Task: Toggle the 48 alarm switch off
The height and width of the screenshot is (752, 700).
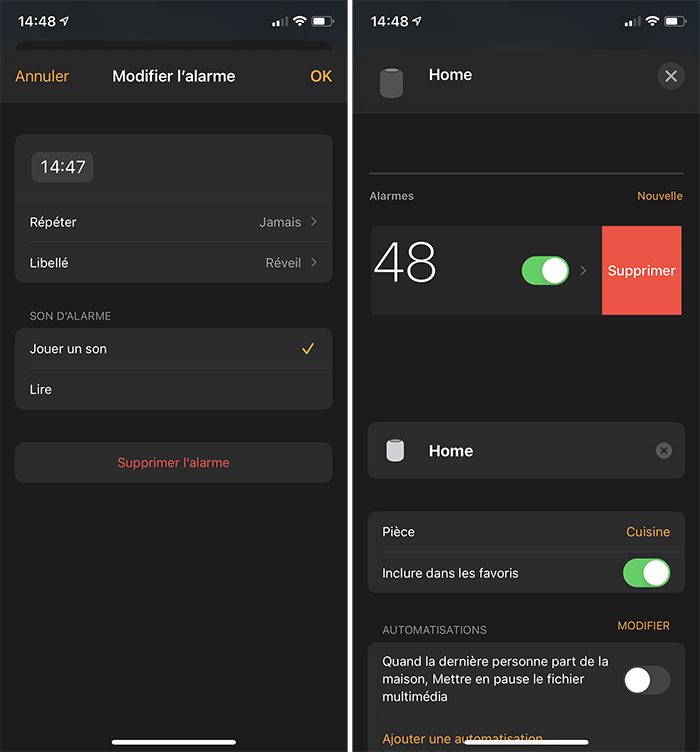Action: point(545,271)
